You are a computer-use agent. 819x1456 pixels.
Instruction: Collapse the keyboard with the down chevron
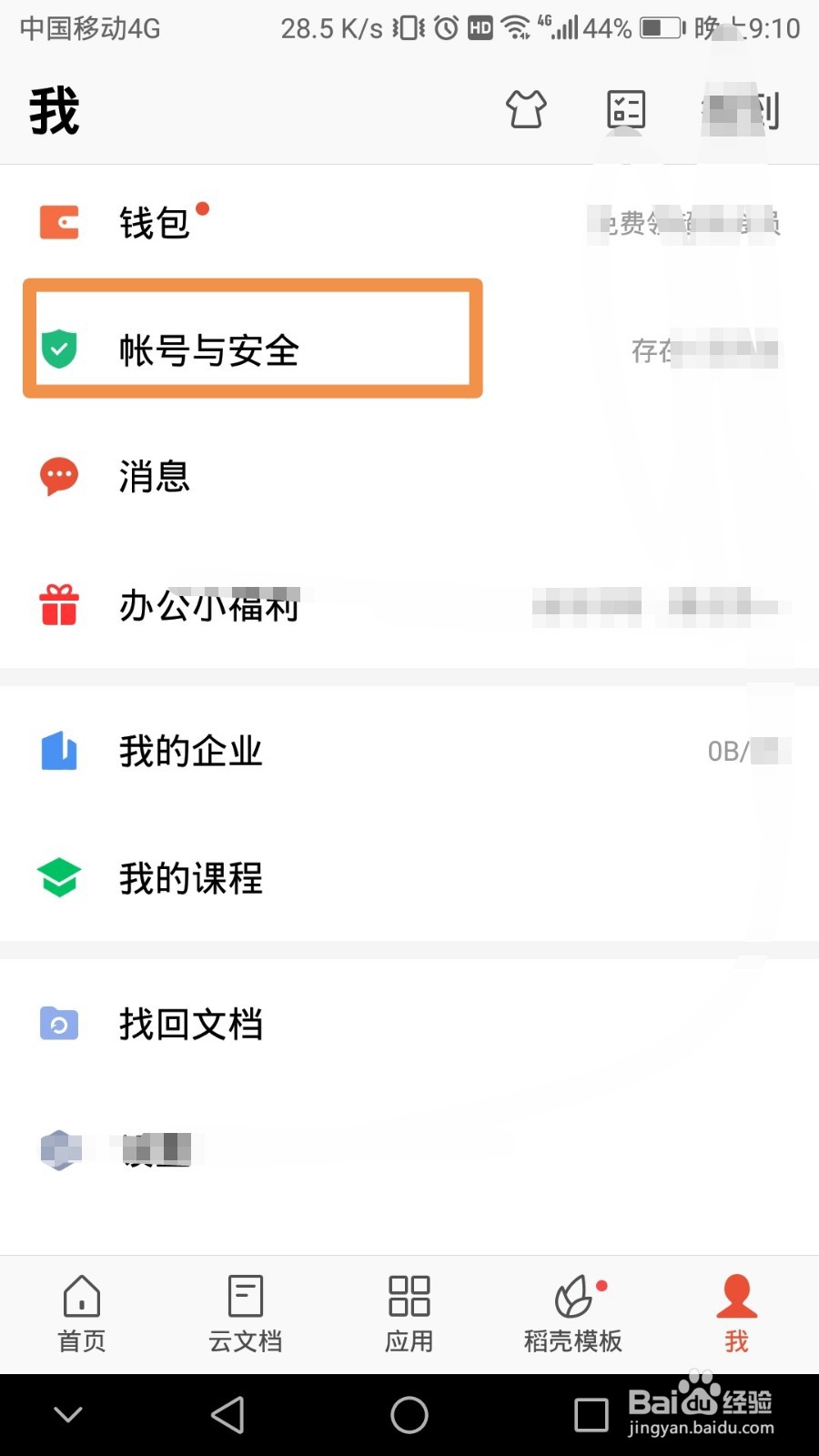67,1414
